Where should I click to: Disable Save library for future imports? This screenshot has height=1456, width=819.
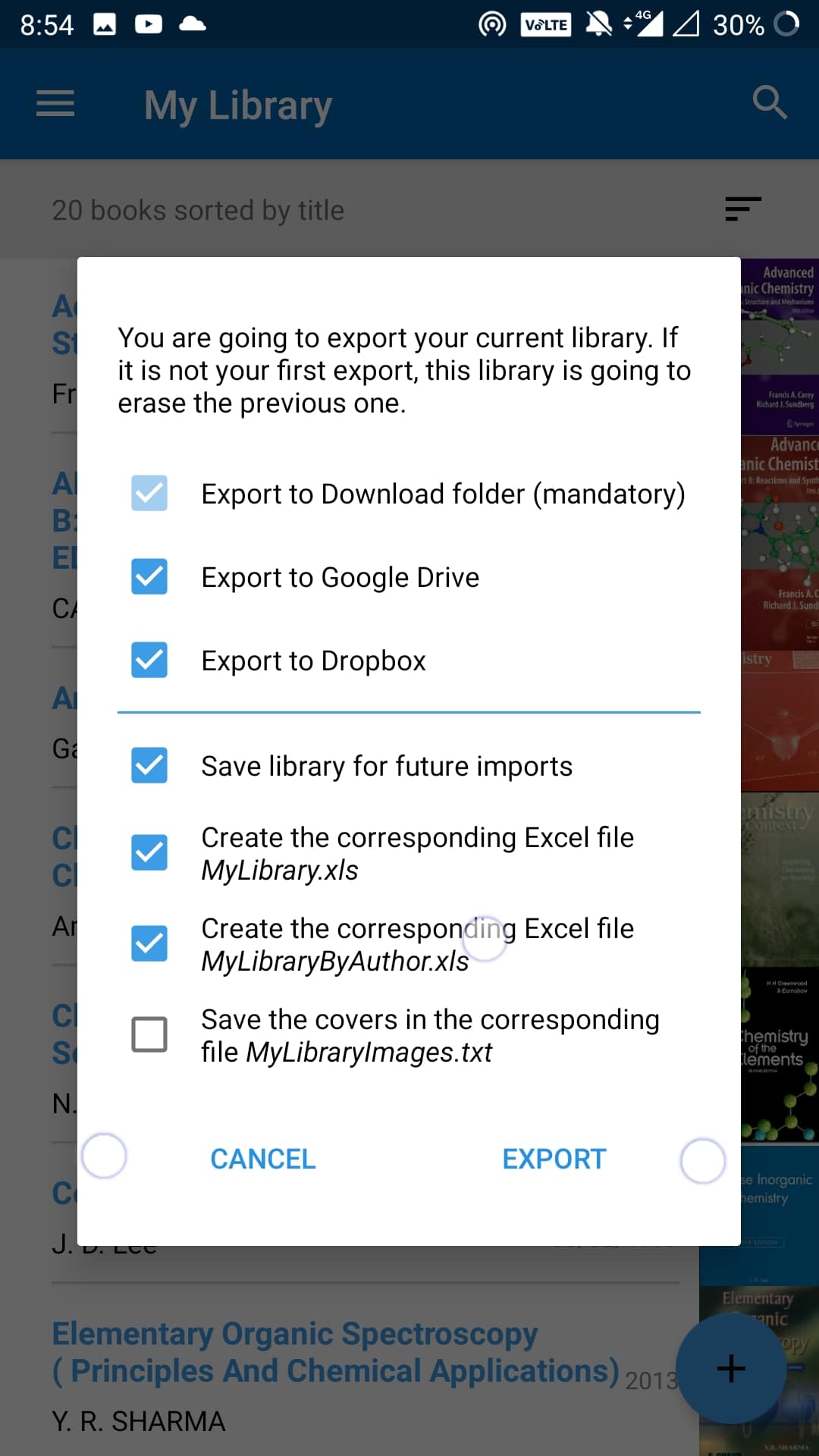tap(149, 766)
